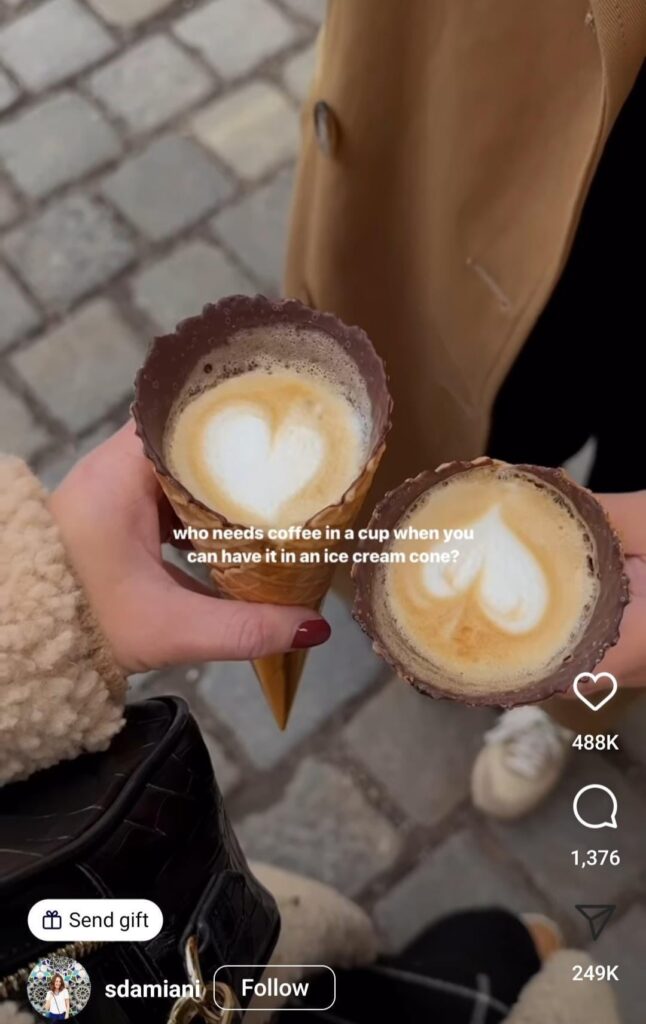This screenshot has width=646, height=1024.
Task: Share this reel via the paper plane
Action: click(595, 922)
